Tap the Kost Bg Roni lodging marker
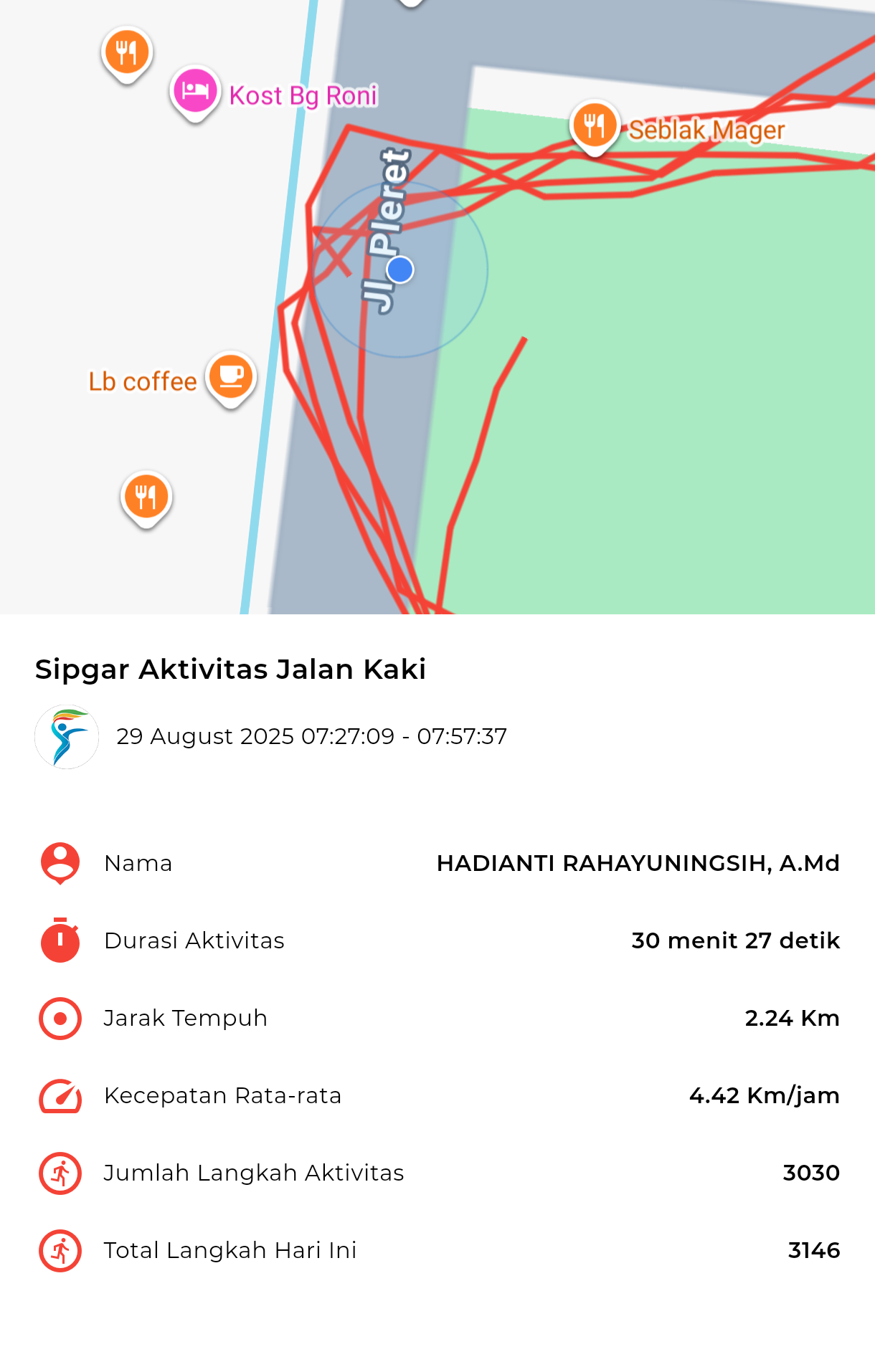Image resolution: width=875 pixels, height=1372 pixels. 195,92
